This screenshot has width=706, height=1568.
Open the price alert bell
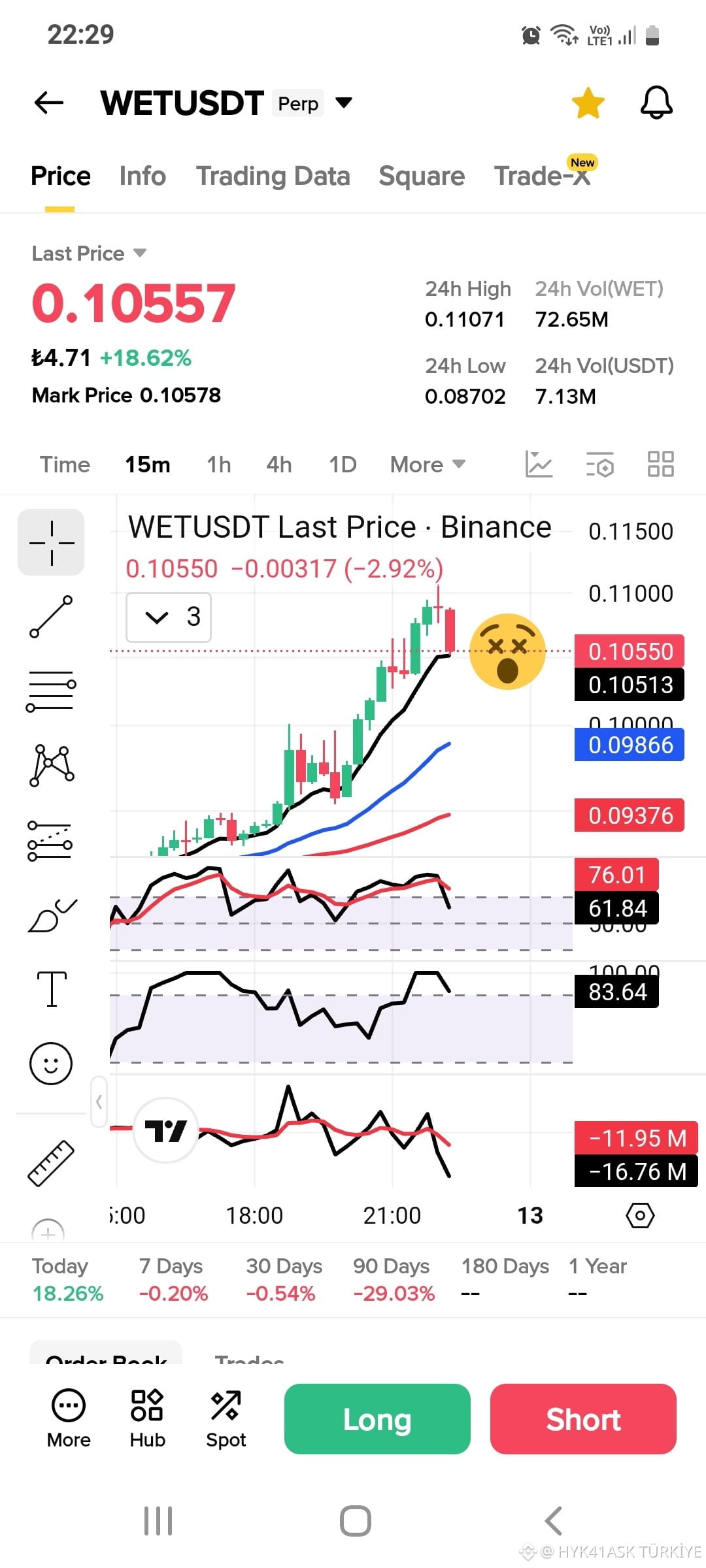pyautogui.click(x=656, y=103)
